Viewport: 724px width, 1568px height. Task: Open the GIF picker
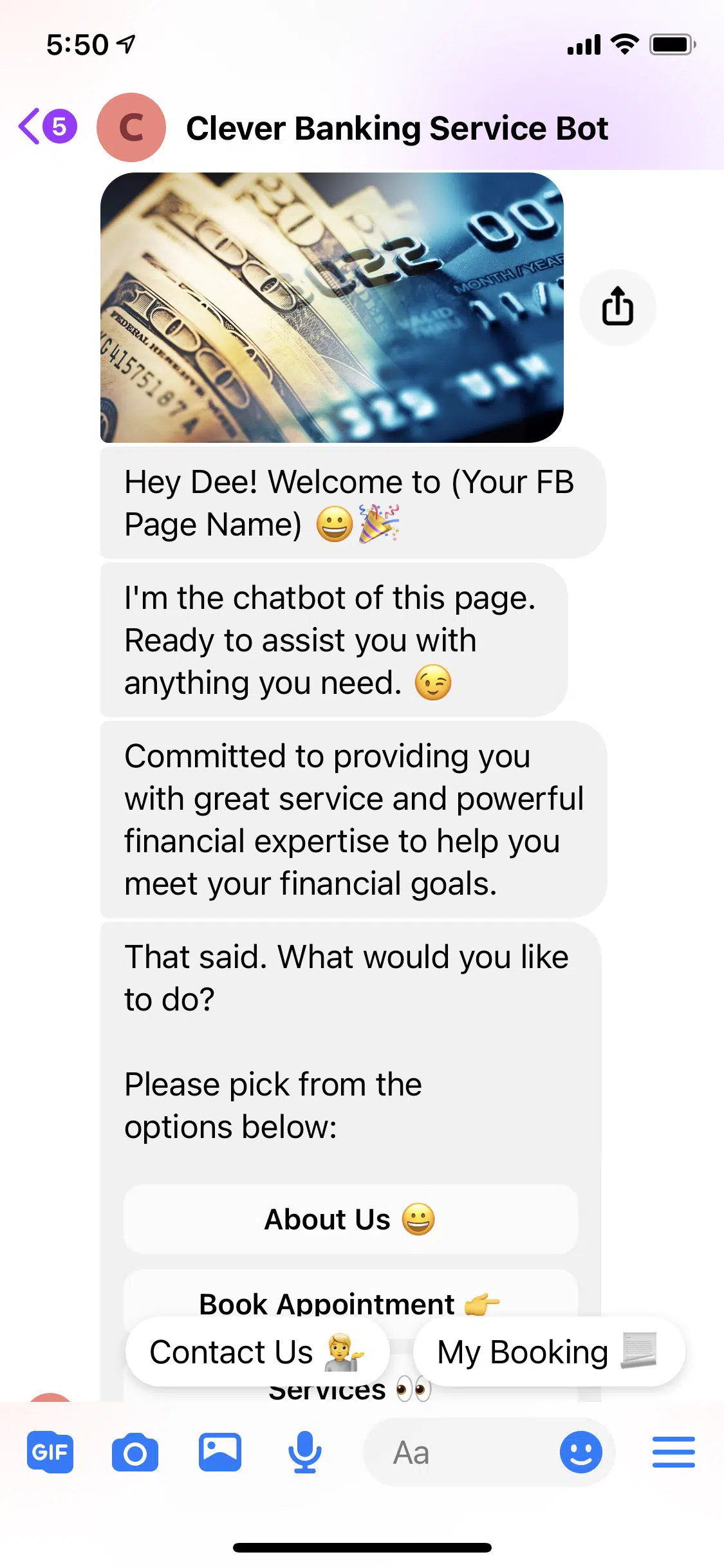coord(50,1453)
